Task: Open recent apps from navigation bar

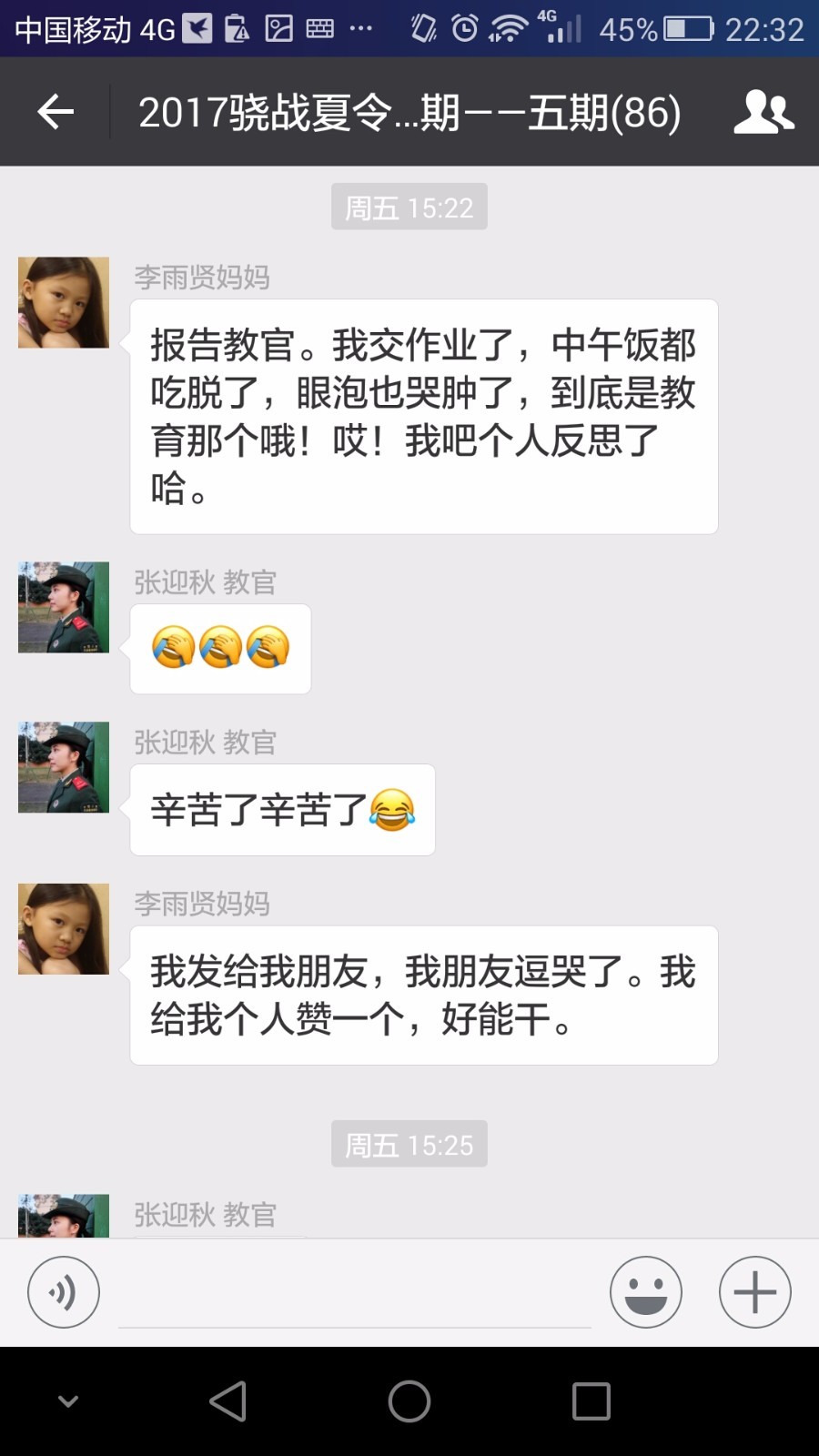Action: click(x=591, y=1401)
